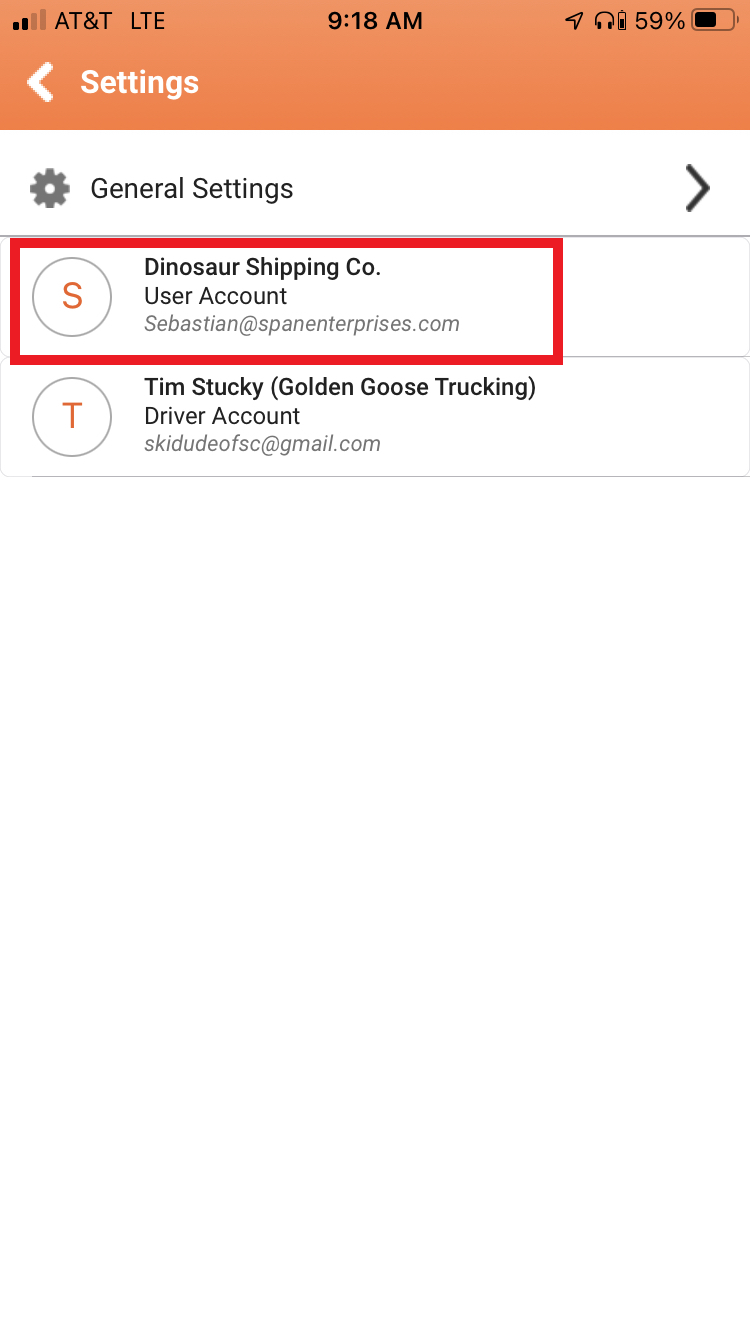Open Tim Stucky's driver account
Screen dimensions: 750x1334
point(375,416)
